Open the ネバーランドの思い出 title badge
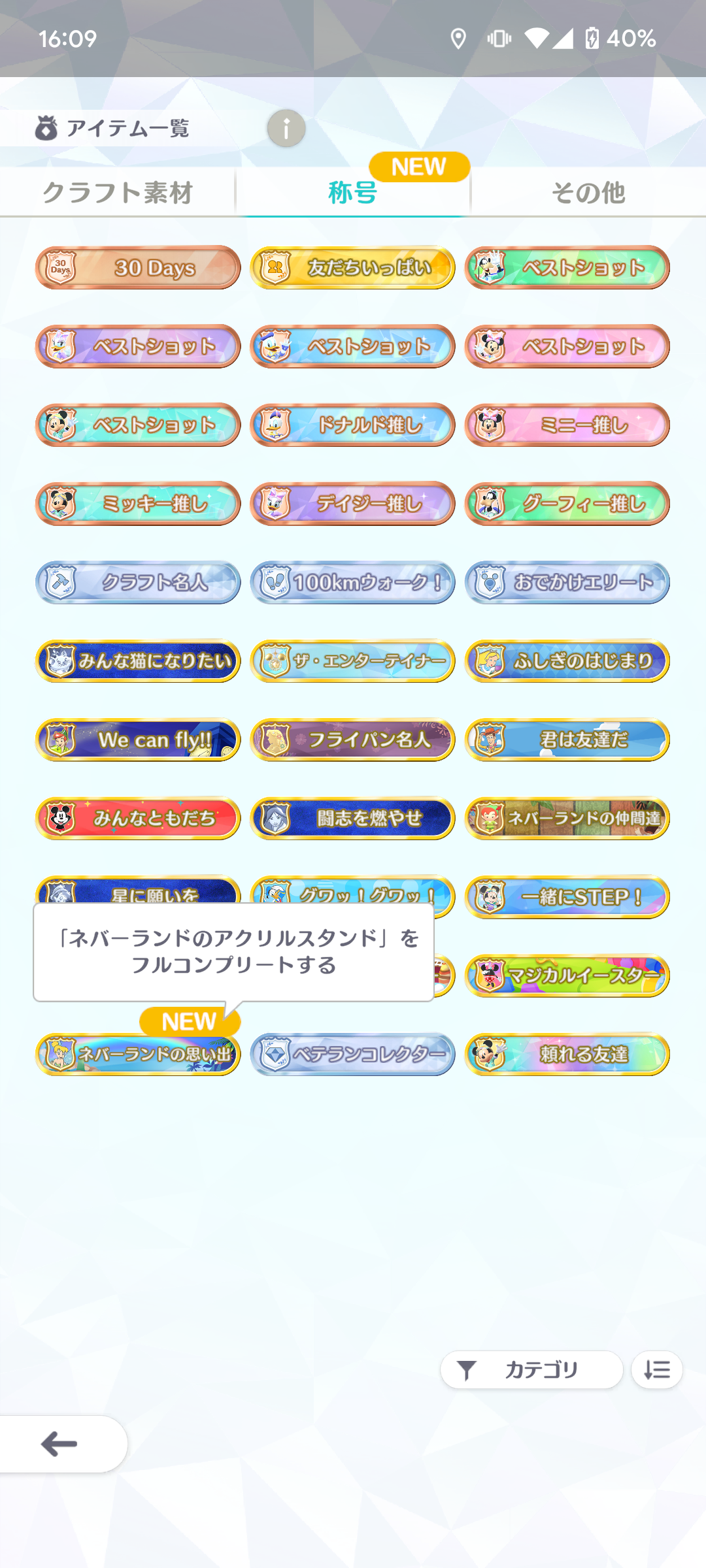 point(138,1054)
